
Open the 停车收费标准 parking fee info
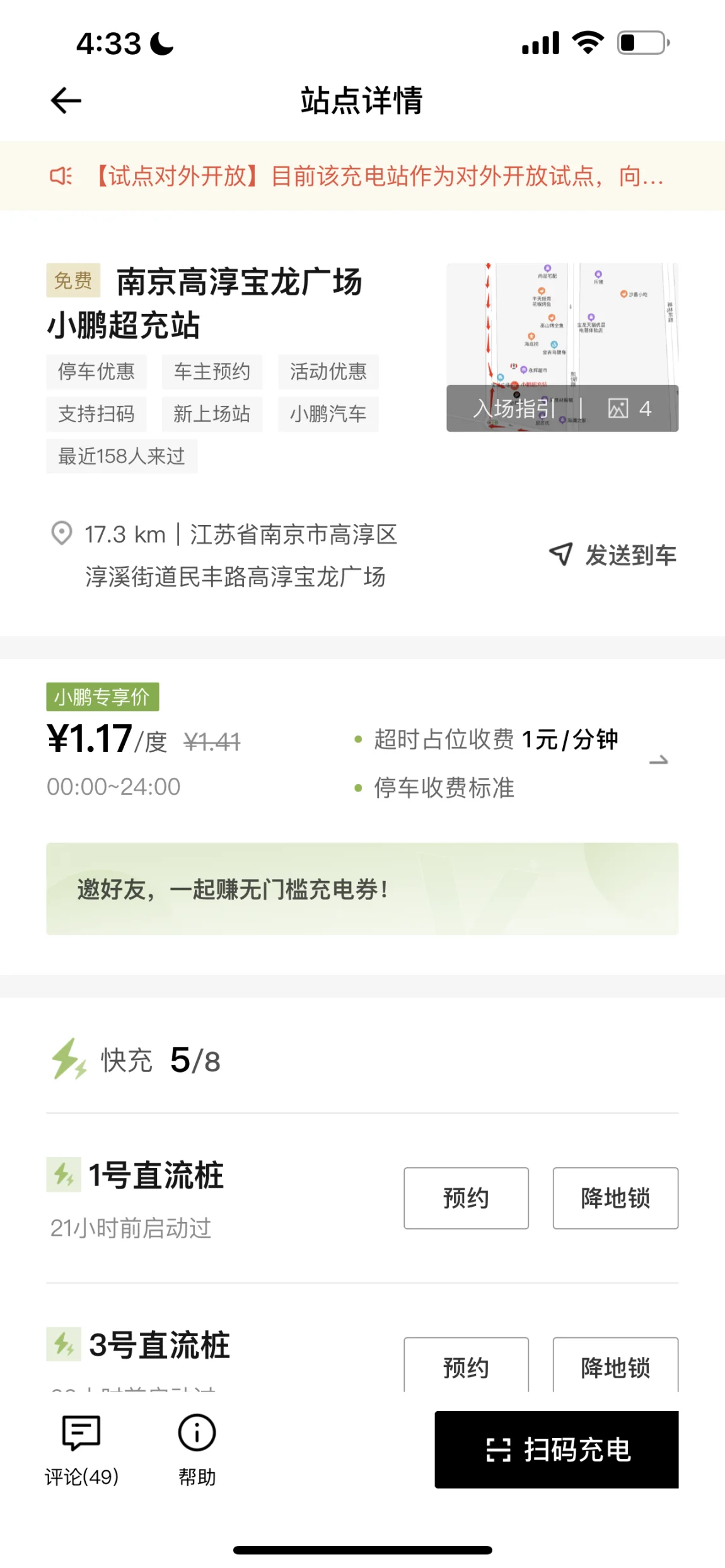tap(444, 788)
